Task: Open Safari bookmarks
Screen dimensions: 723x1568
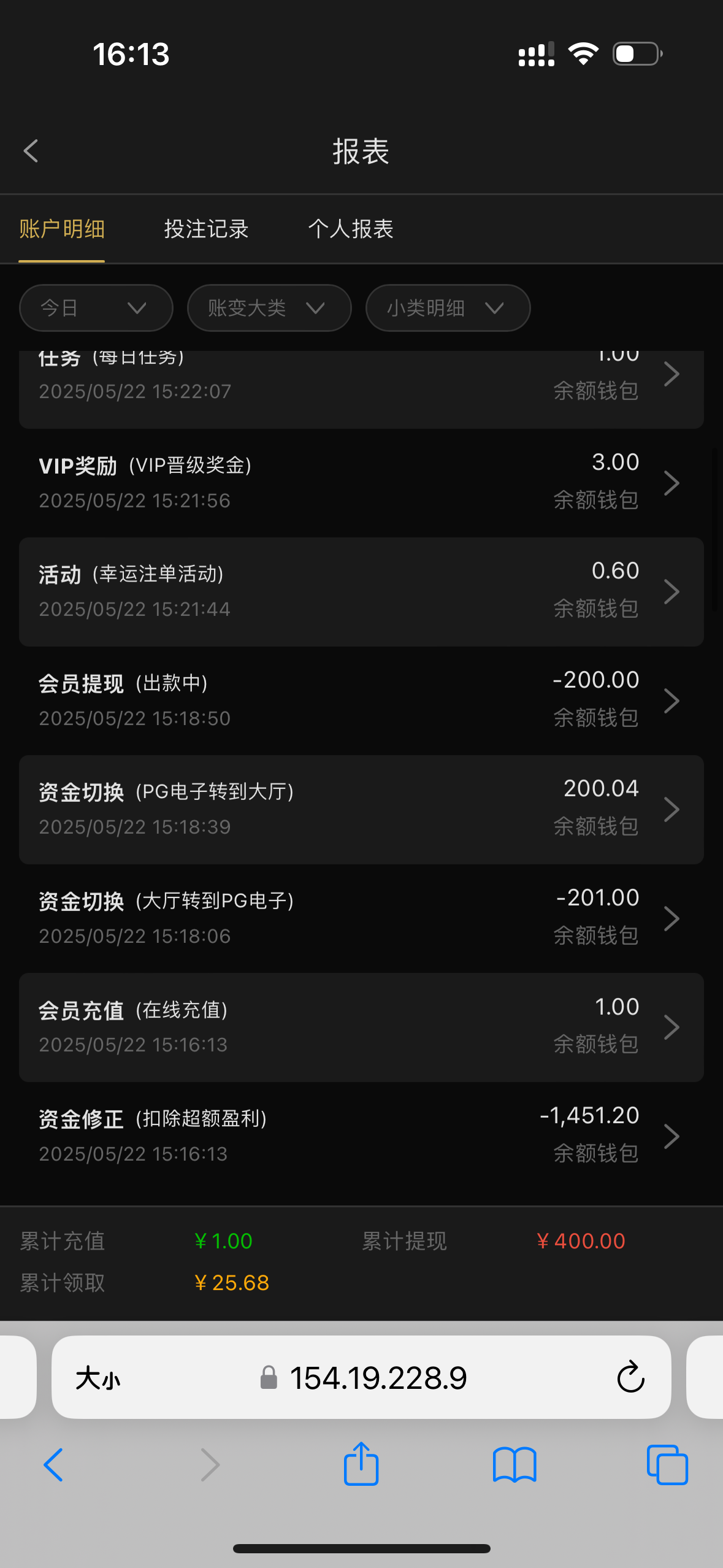Action: (514, 1464)
